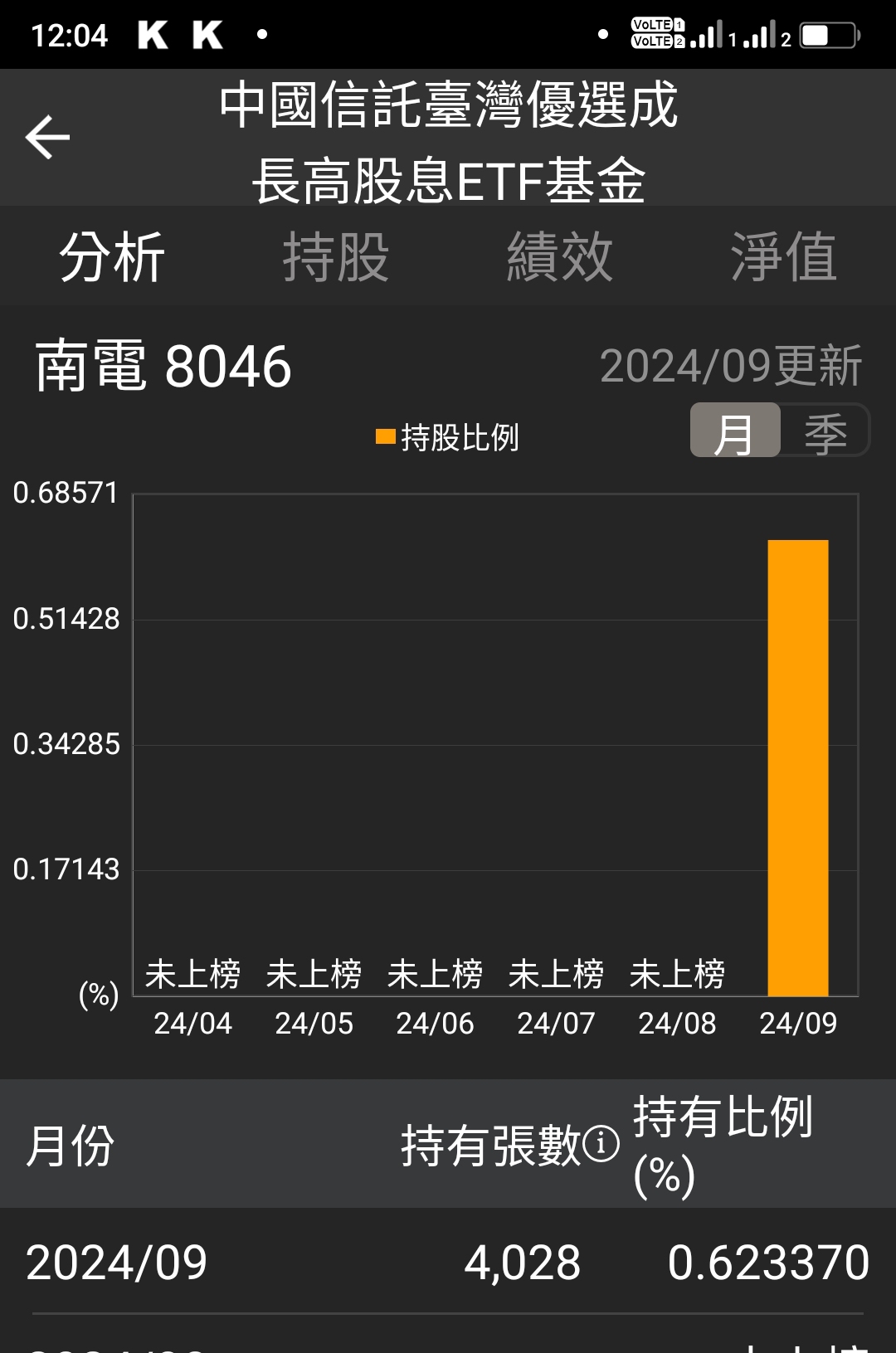
Task: Tap the 24/08 未上榜 label
Action: [x=677, y=971]
